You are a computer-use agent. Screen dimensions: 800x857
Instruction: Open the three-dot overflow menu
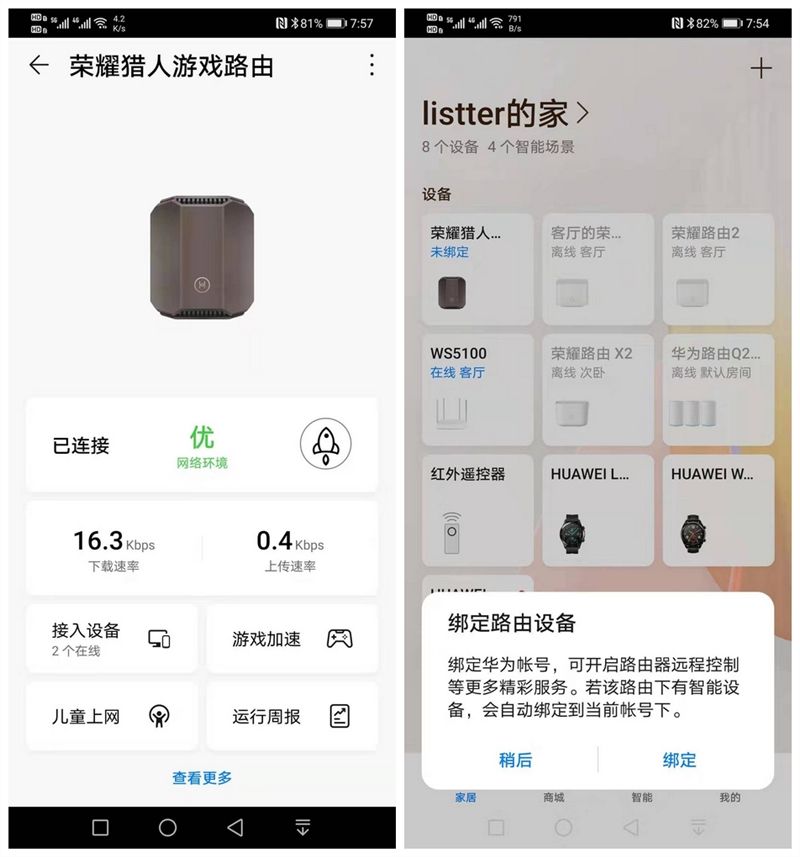372,66
